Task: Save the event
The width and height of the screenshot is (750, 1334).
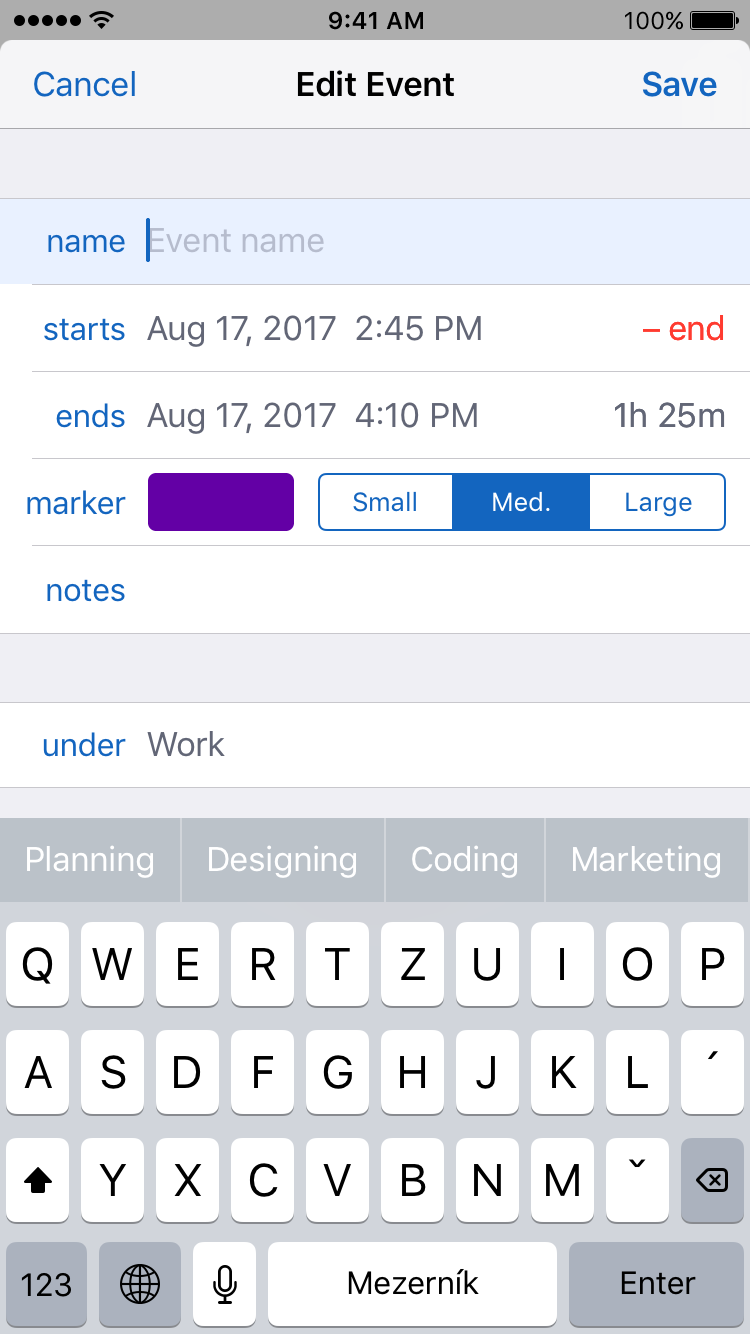Action: (679, 85)
